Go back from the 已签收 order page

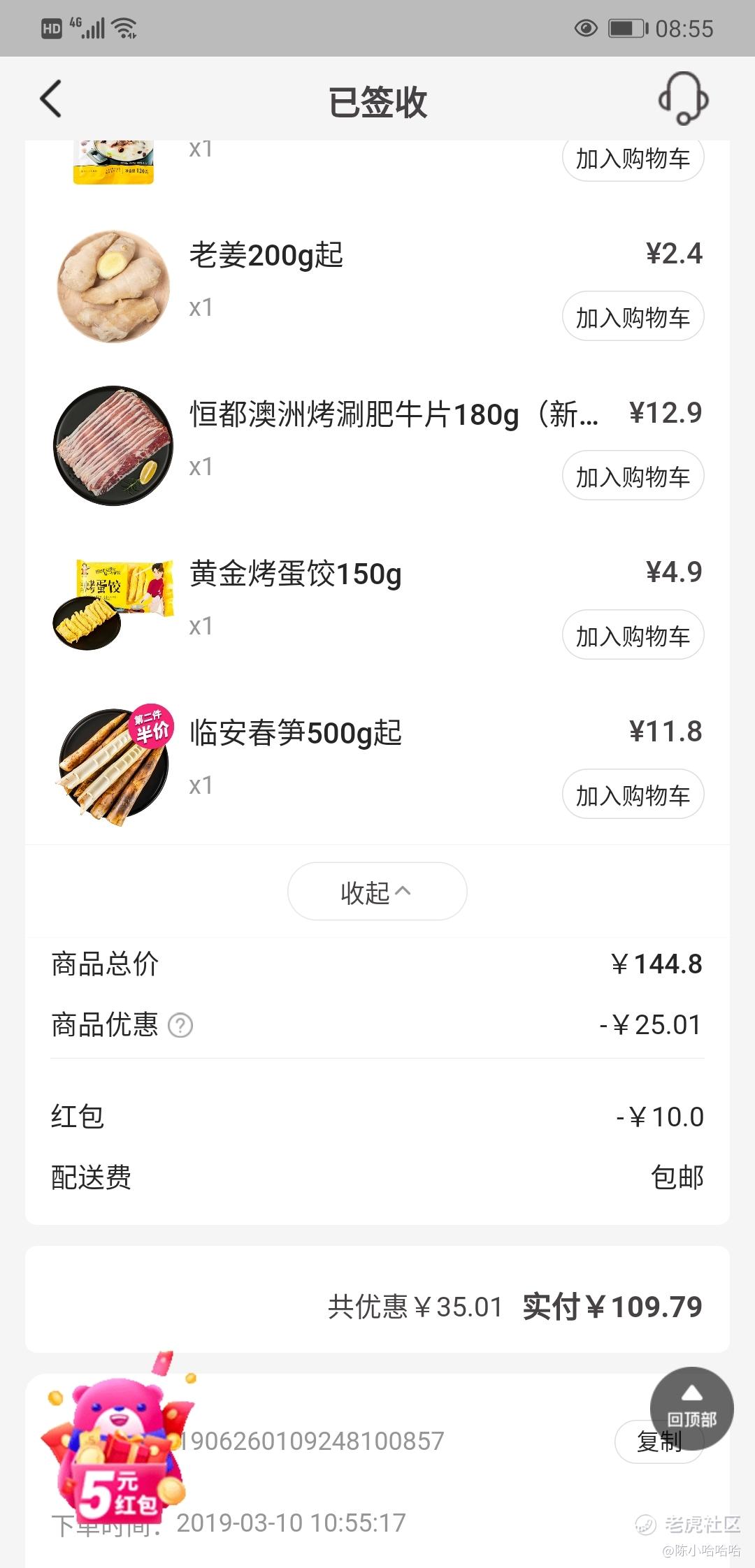[51, 99]
